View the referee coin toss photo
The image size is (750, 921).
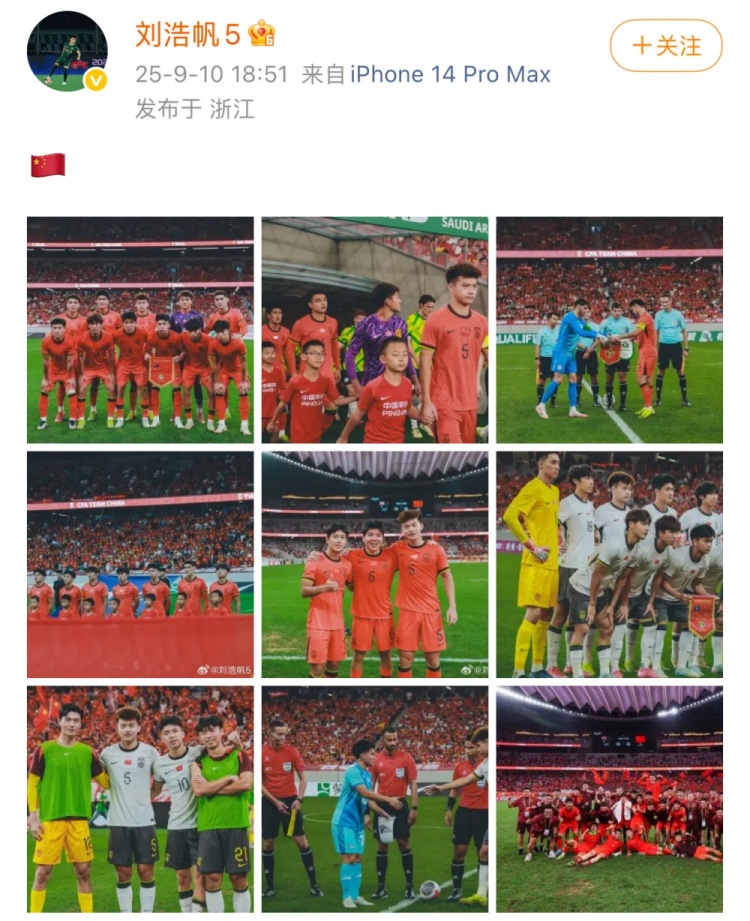click(375, 798)
